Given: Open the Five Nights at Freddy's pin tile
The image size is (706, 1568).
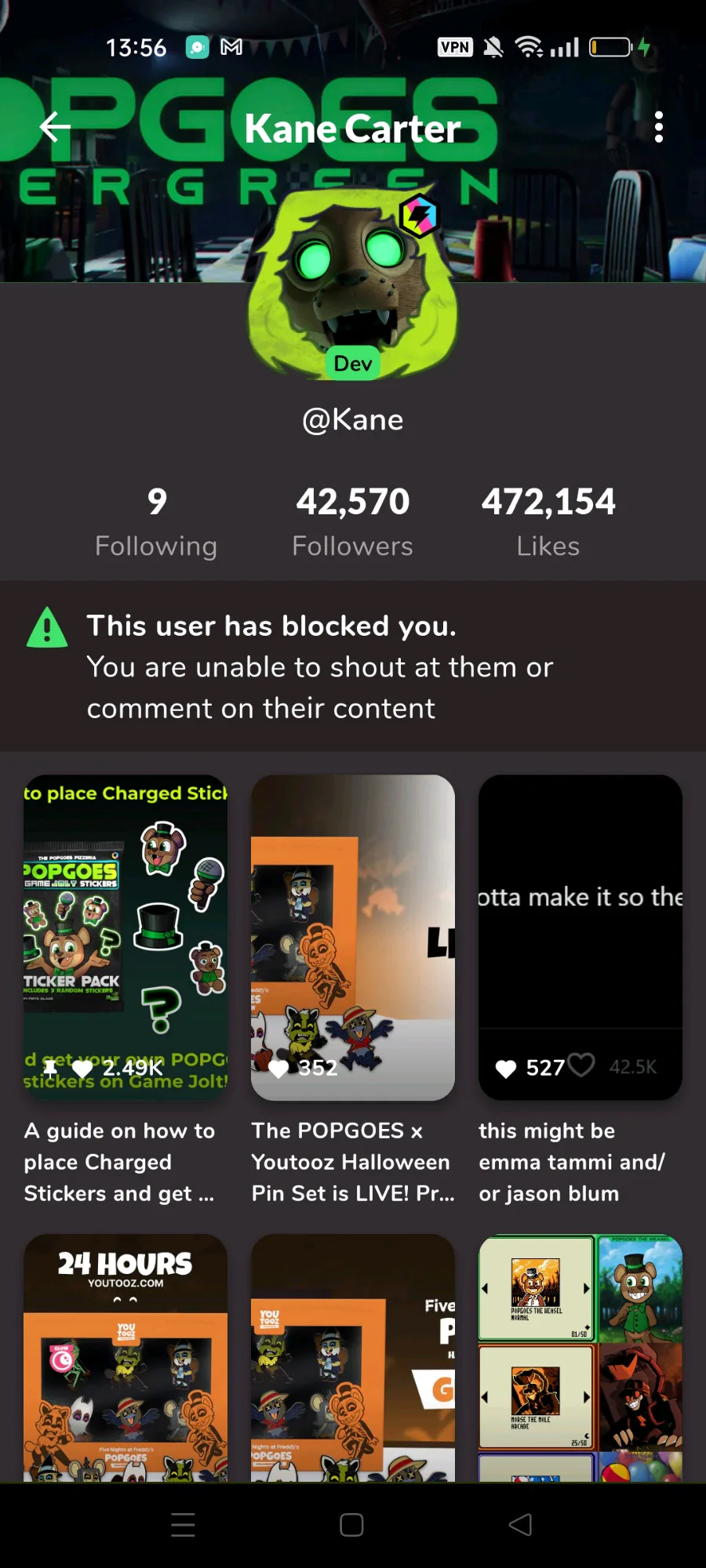Looking at the screenshot, I should (353, 1358).
